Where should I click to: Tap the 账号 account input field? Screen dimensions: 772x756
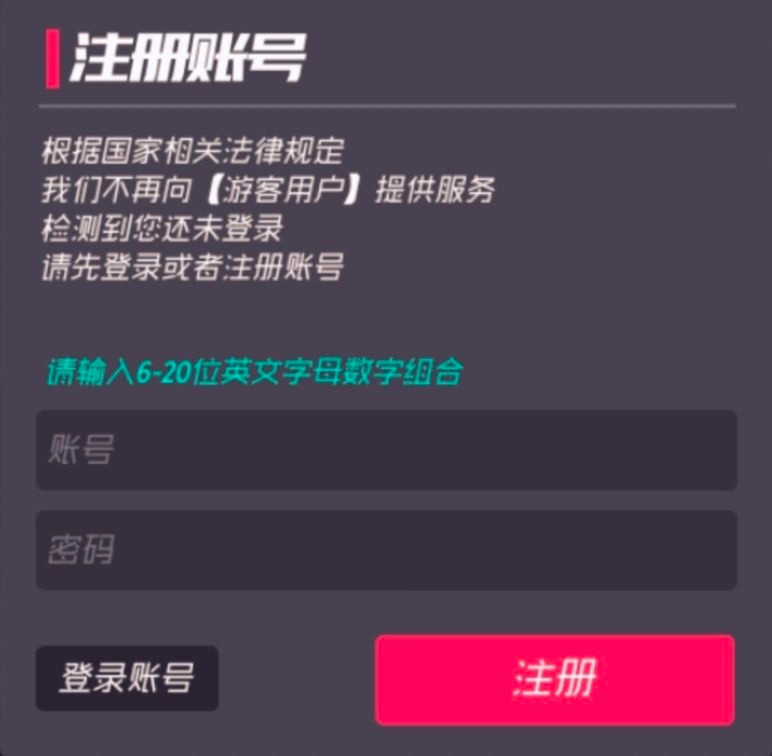click(x=386, y=450)
